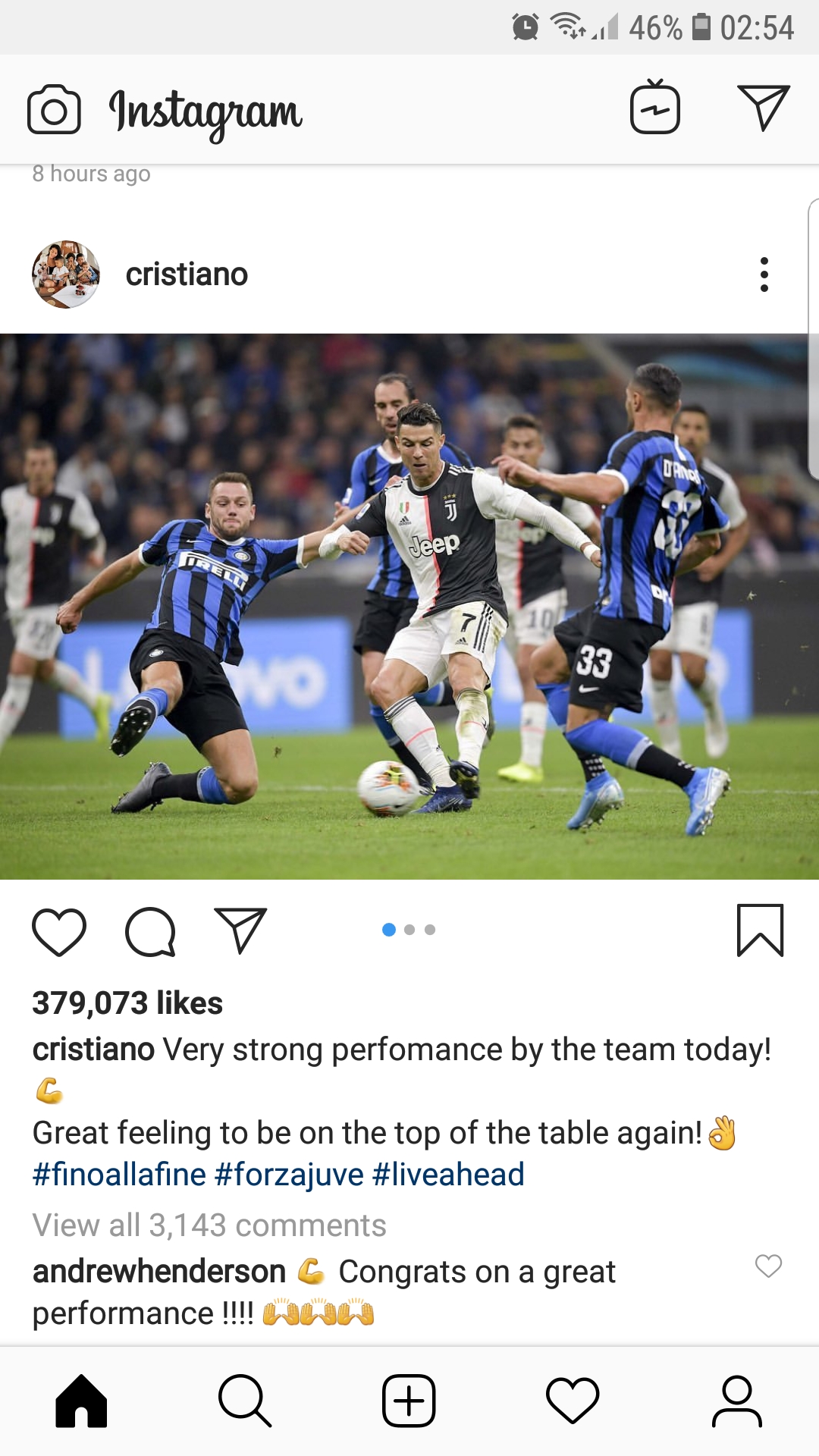The height and width of the screenshot is (1456, 819).
Task: Open the #forzajuve hashtag
Action: click(x=289, y=1175)
